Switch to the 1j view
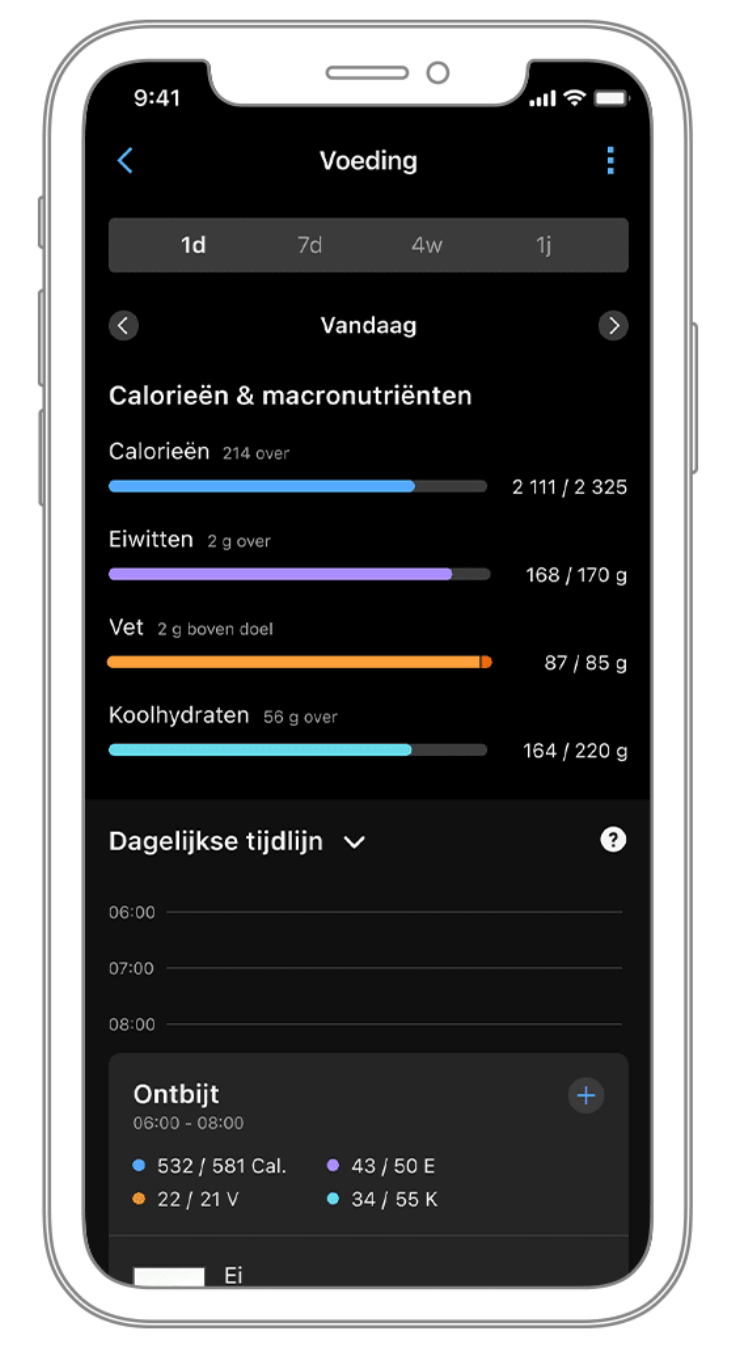Image resolution: width=736 pixels, height=1351 pixels. (x=543, y=245)
